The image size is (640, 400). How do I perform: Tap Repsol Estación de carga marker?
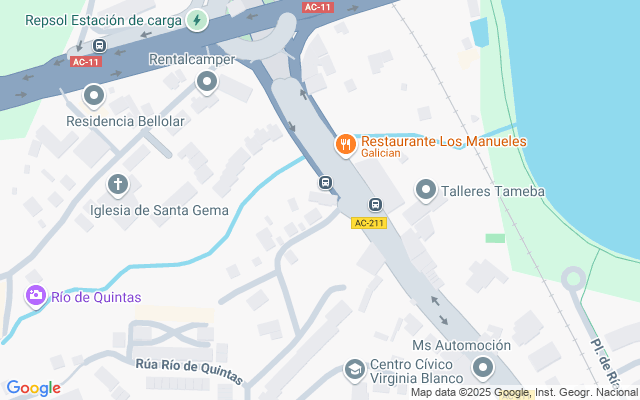coord(198,20)
